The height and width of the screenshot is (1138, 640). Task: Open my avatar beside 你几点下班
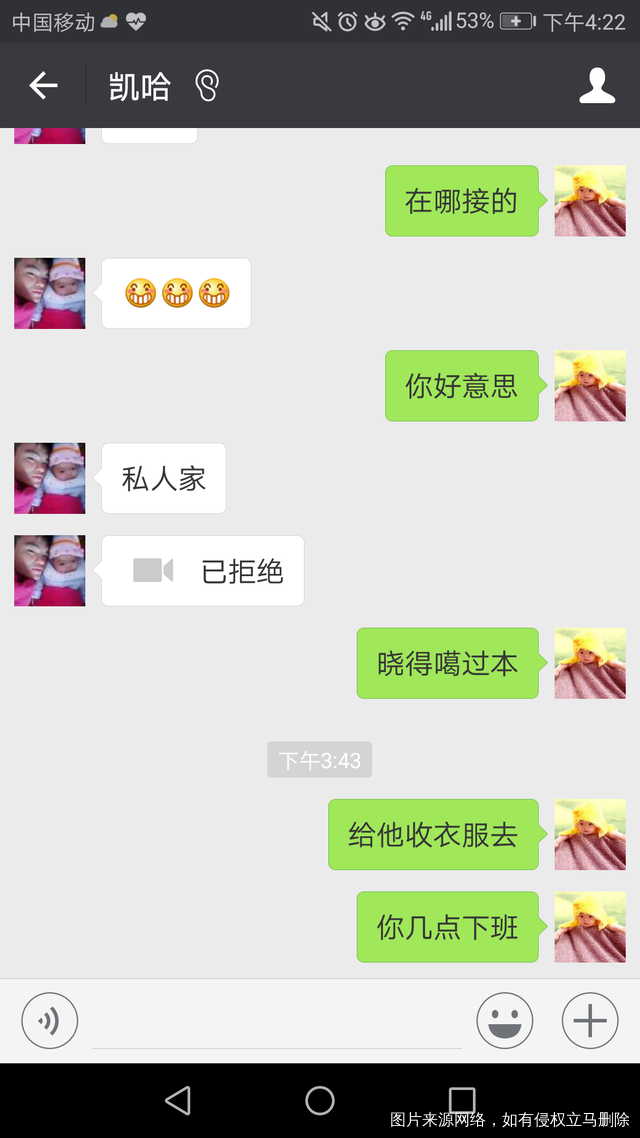[590, 927]
